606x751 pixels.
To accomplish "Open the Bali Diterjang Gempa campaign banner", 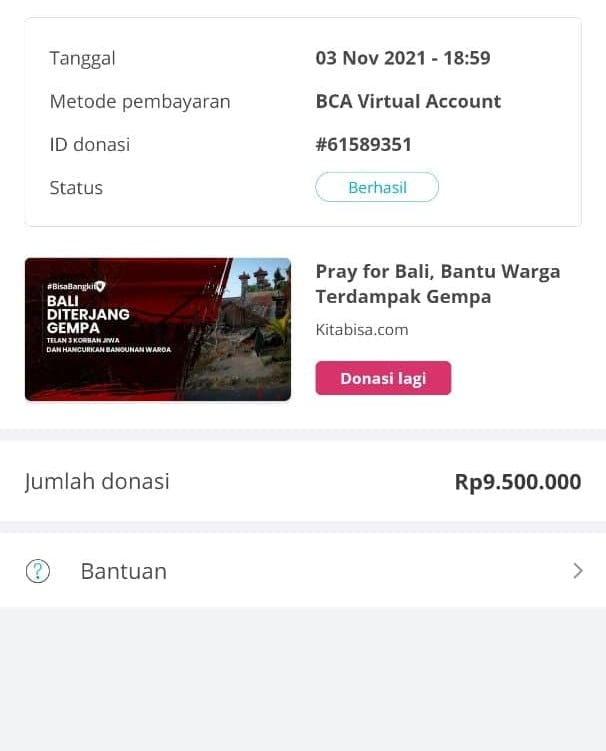I will tap(157, 329).
